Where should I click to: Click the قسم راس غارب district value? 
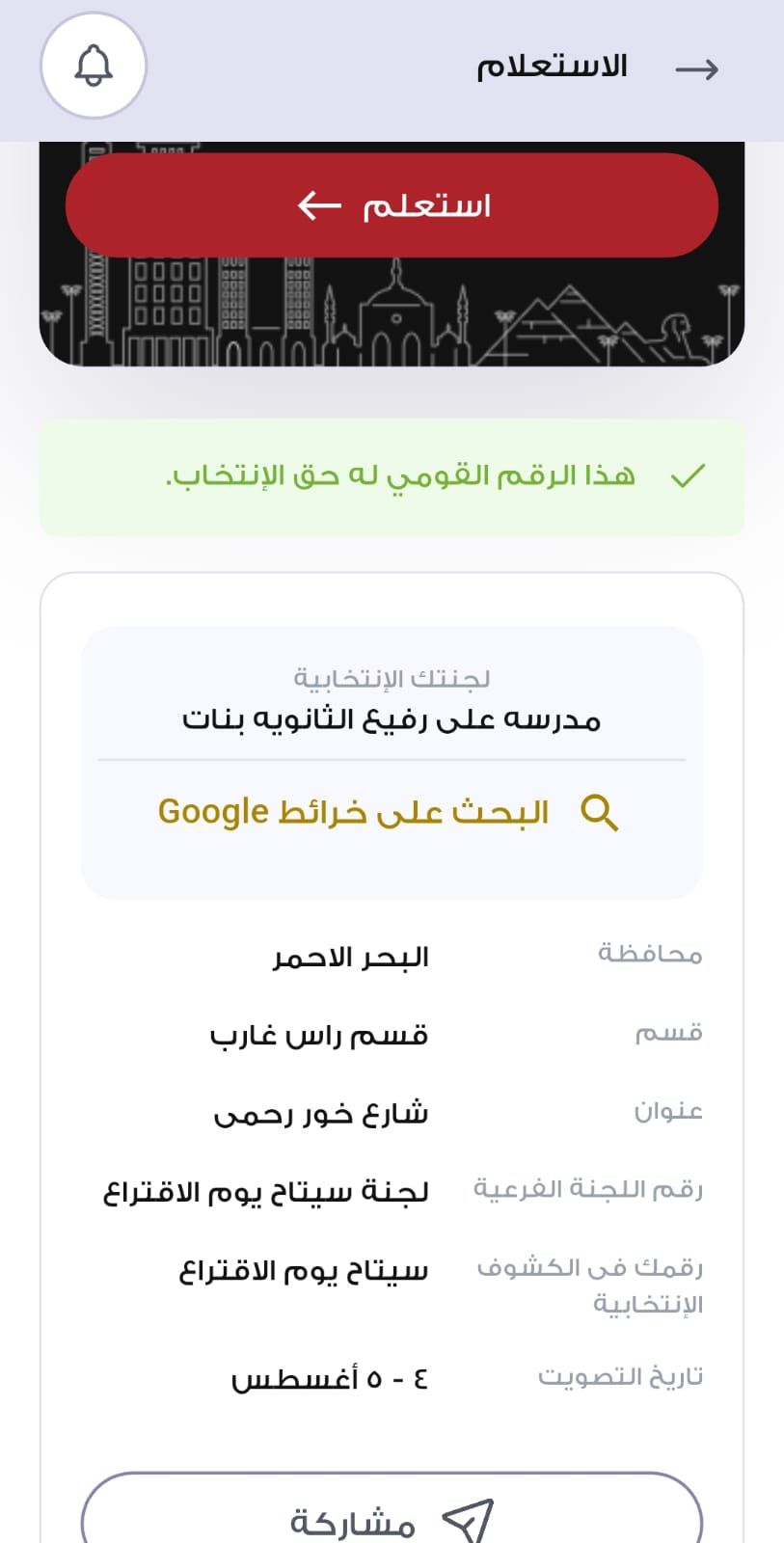pos(321,1035)
